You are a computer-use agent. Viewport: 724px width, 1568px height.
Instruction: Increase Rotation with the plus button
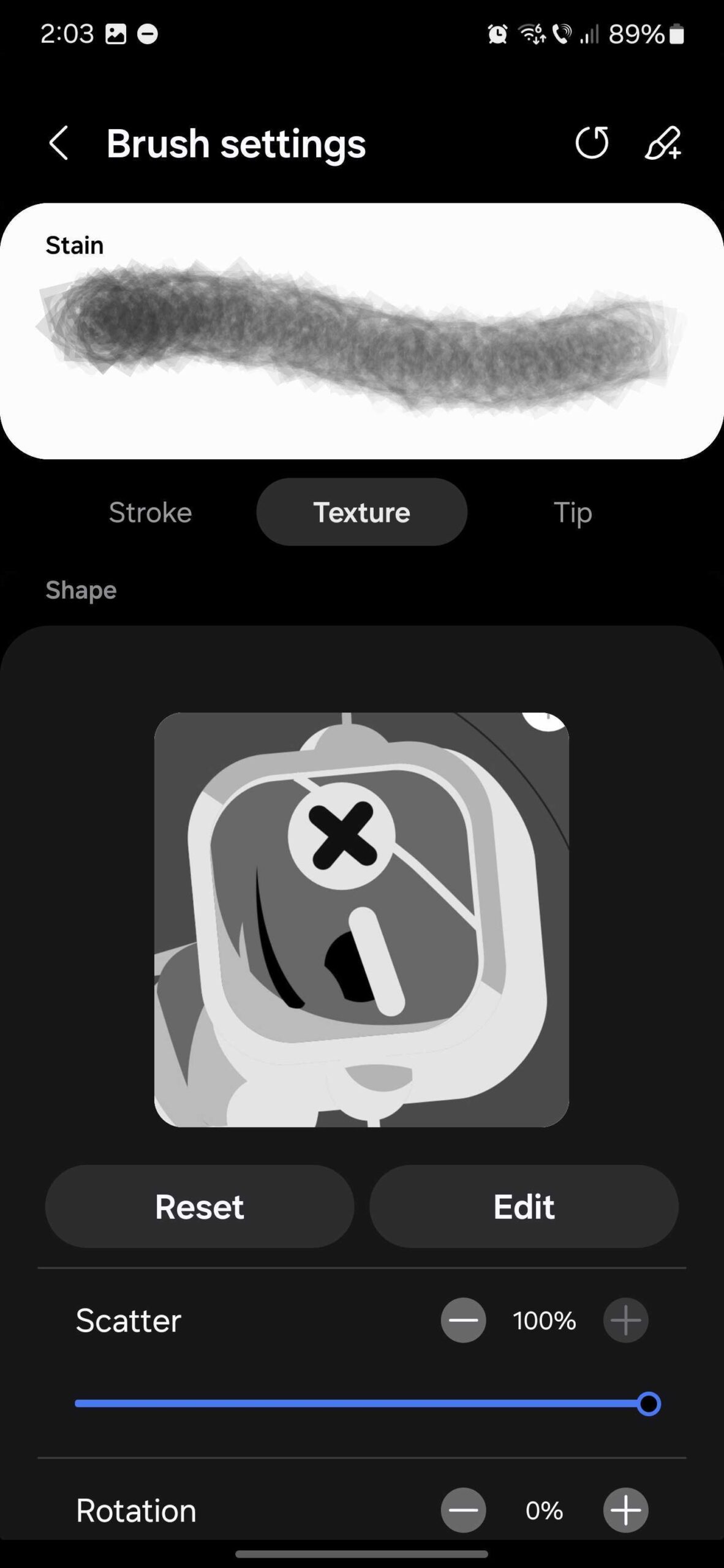point(625,1510)
